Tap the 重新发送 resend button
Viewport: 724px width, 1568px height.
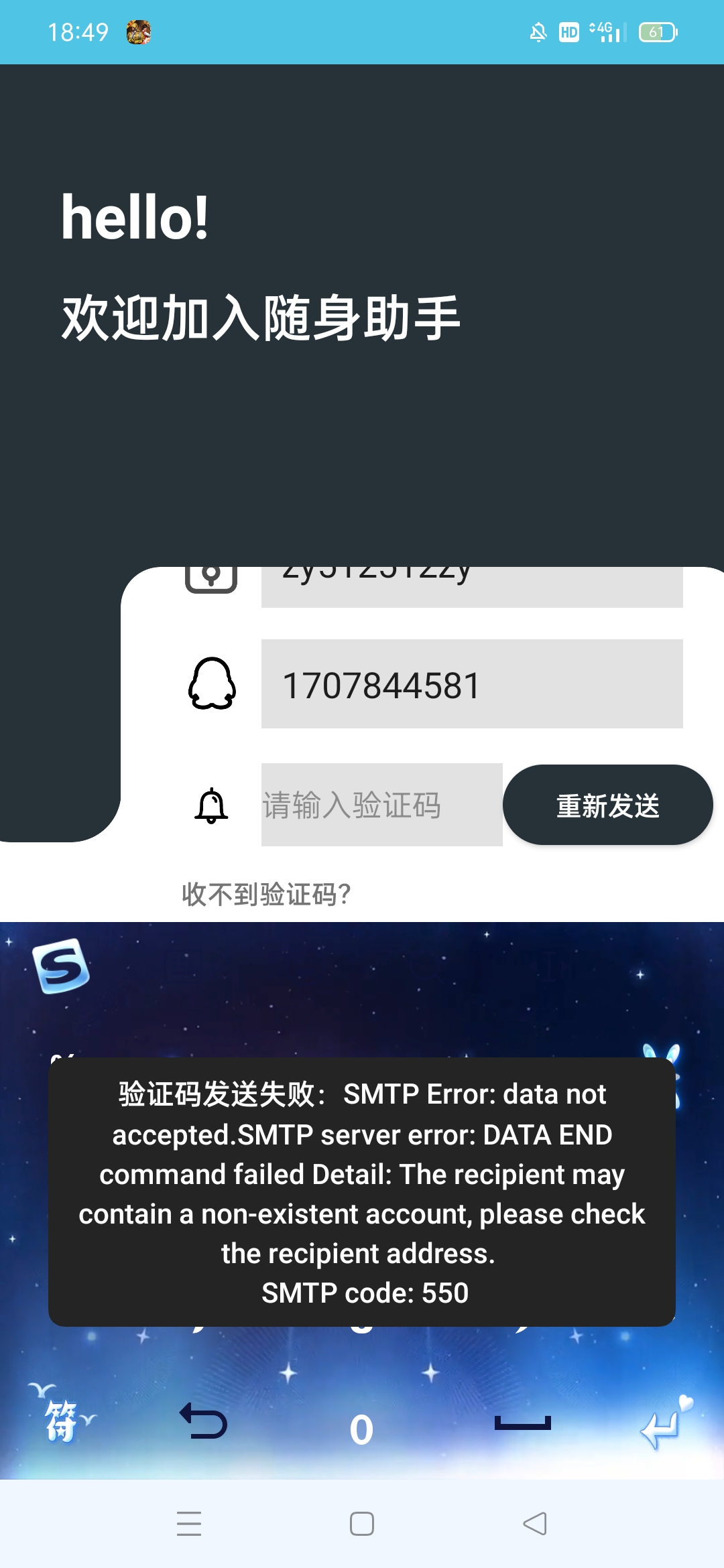(607, 805)
